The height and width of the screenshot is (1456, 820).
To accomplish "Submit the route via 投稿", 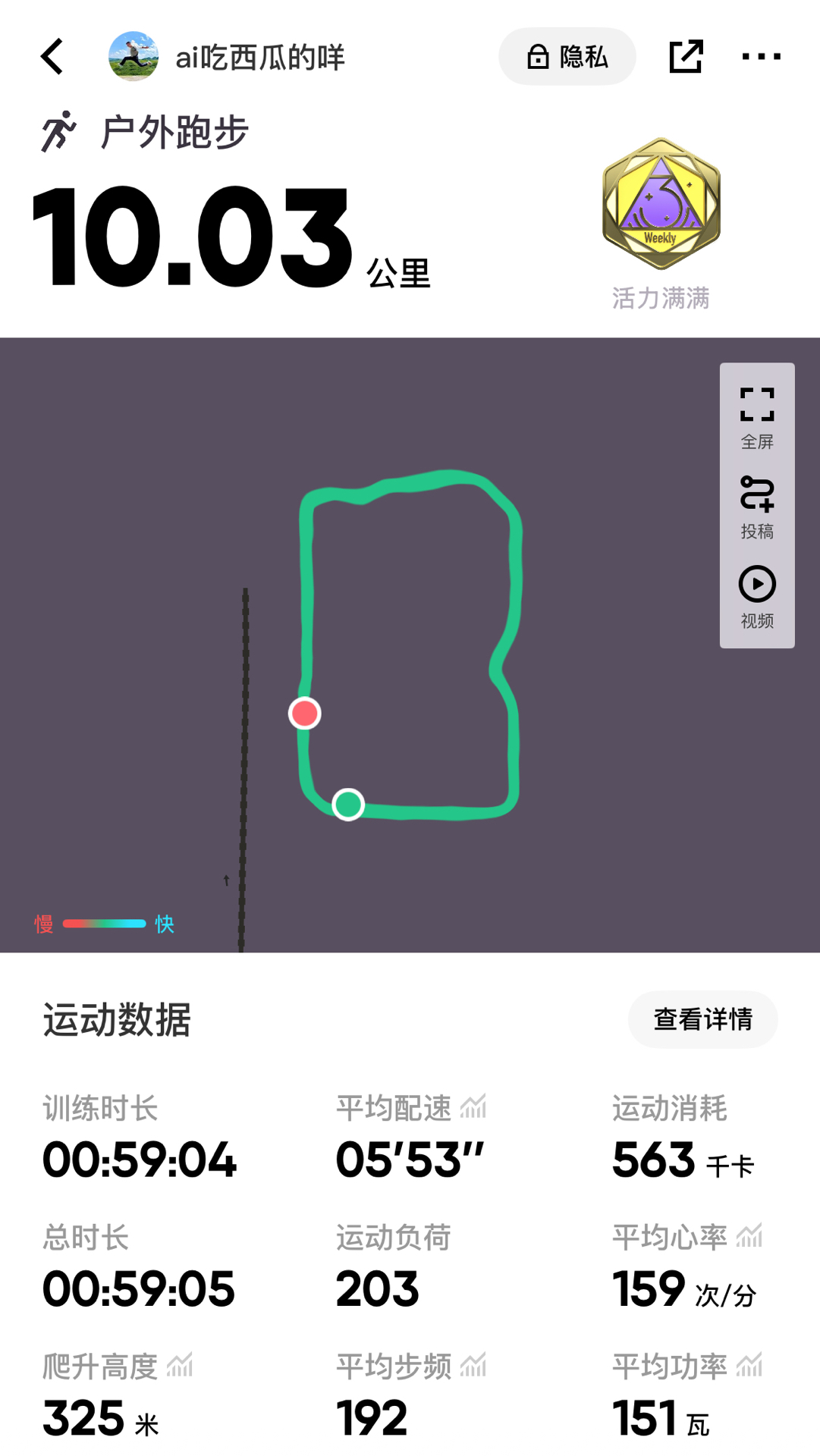I will click(757, 507).
